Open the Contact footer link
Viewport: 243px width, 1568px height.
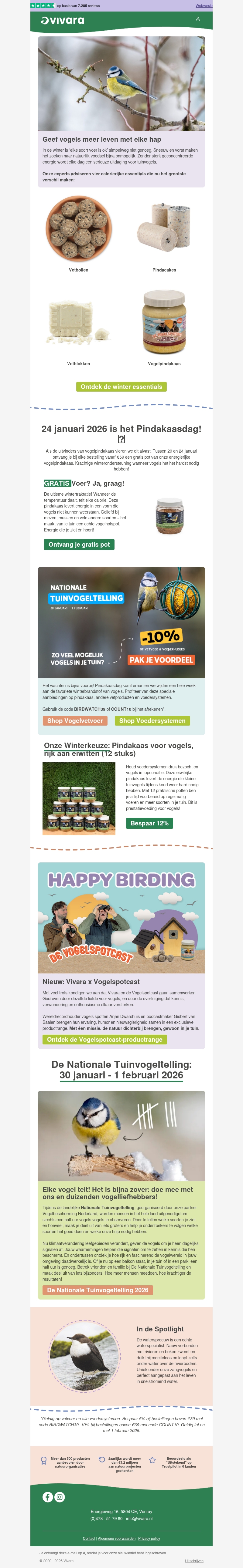click(89, 1538)
